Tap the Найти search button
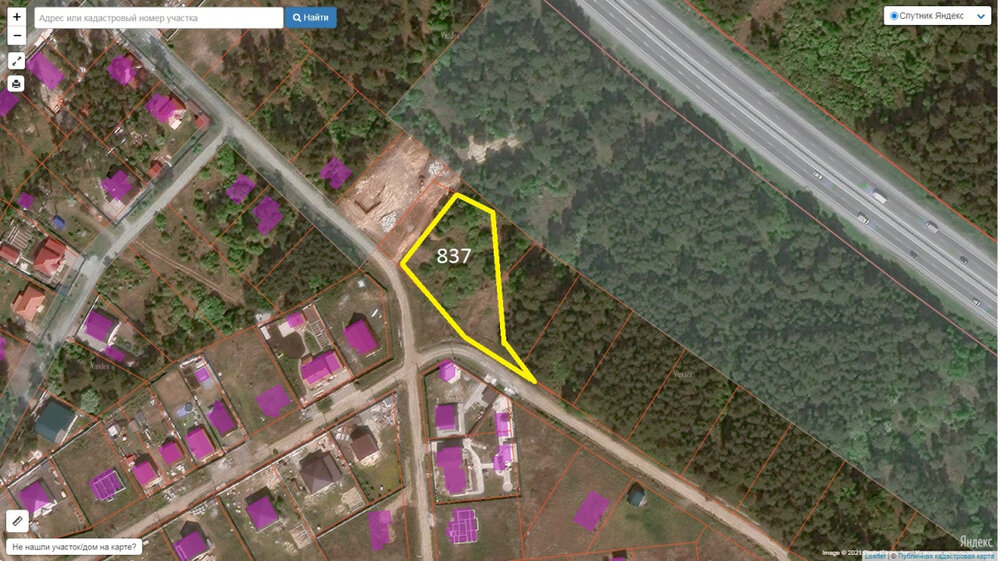Viewport: 1000px width, 561px height. 310,18
